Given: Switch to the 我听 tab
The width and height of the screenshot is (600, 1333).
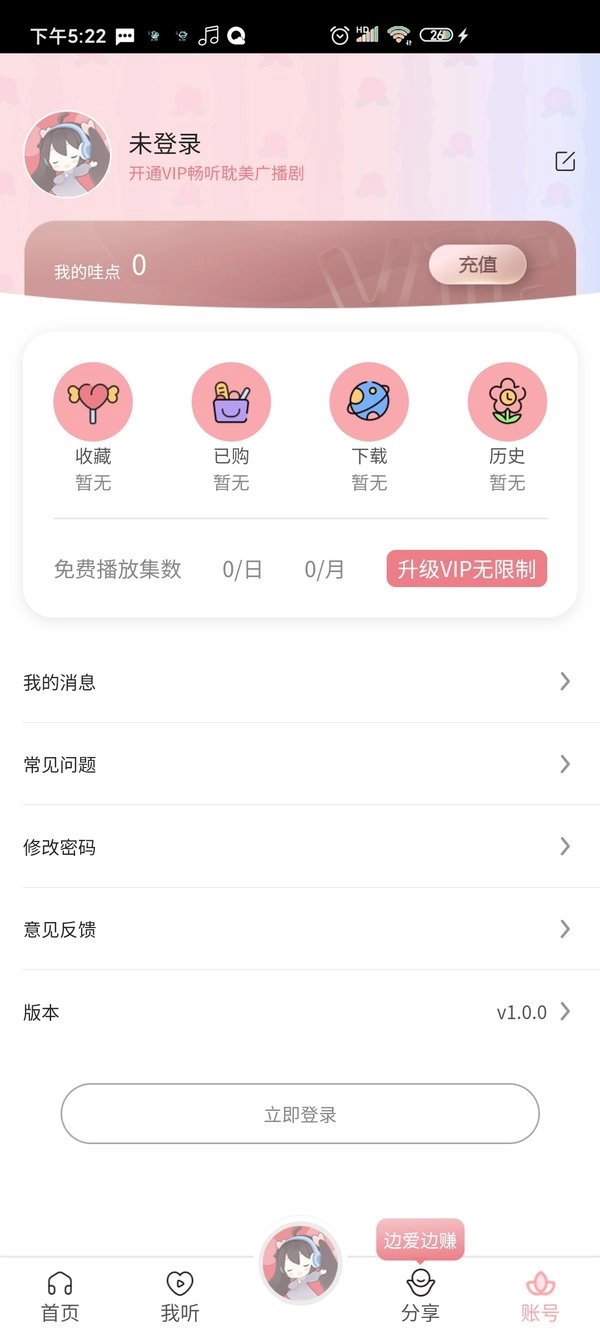Looking at the screenshot, I should tap(180, 1297).
